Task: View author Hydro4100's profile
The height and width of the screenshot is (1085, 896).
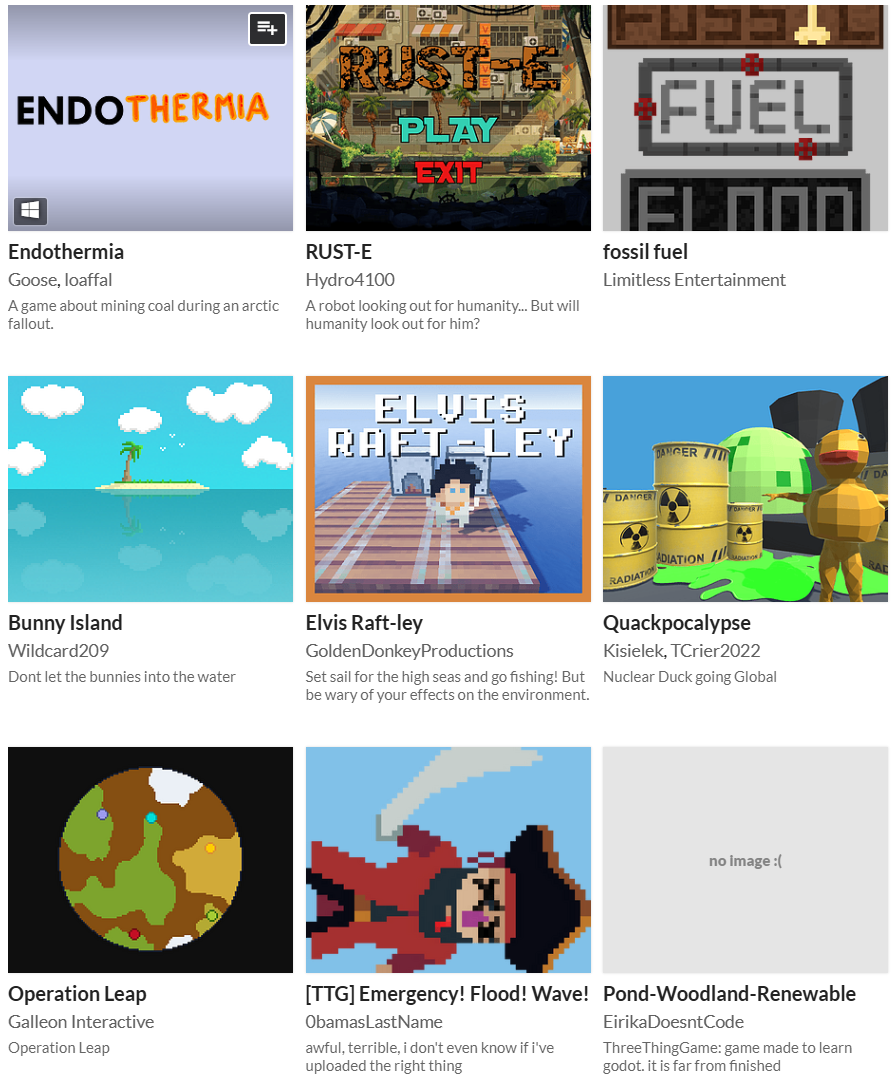Action: click(x=350, y=280)
